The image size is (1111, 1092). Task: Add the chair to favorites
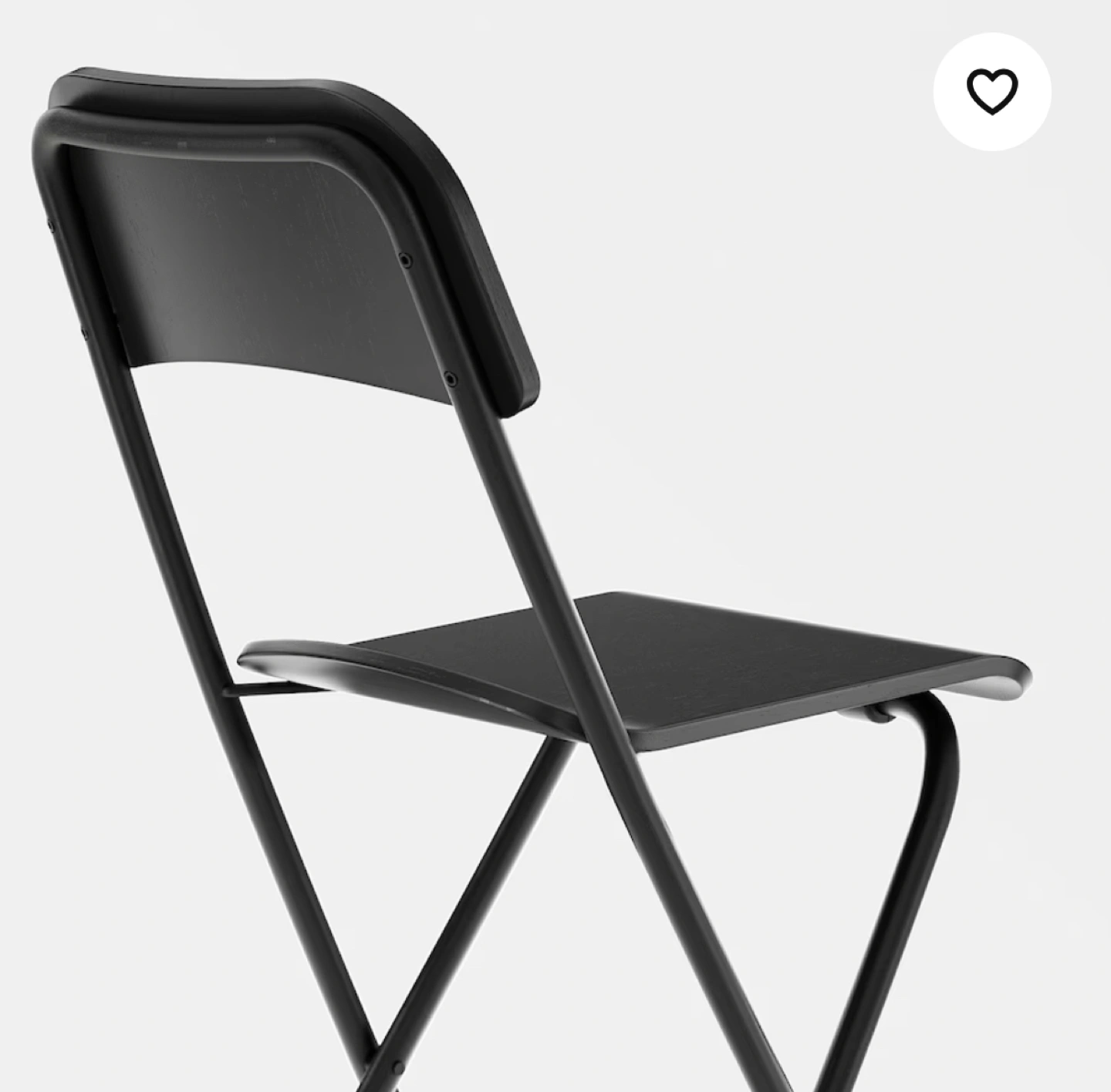tap(991, 92)
